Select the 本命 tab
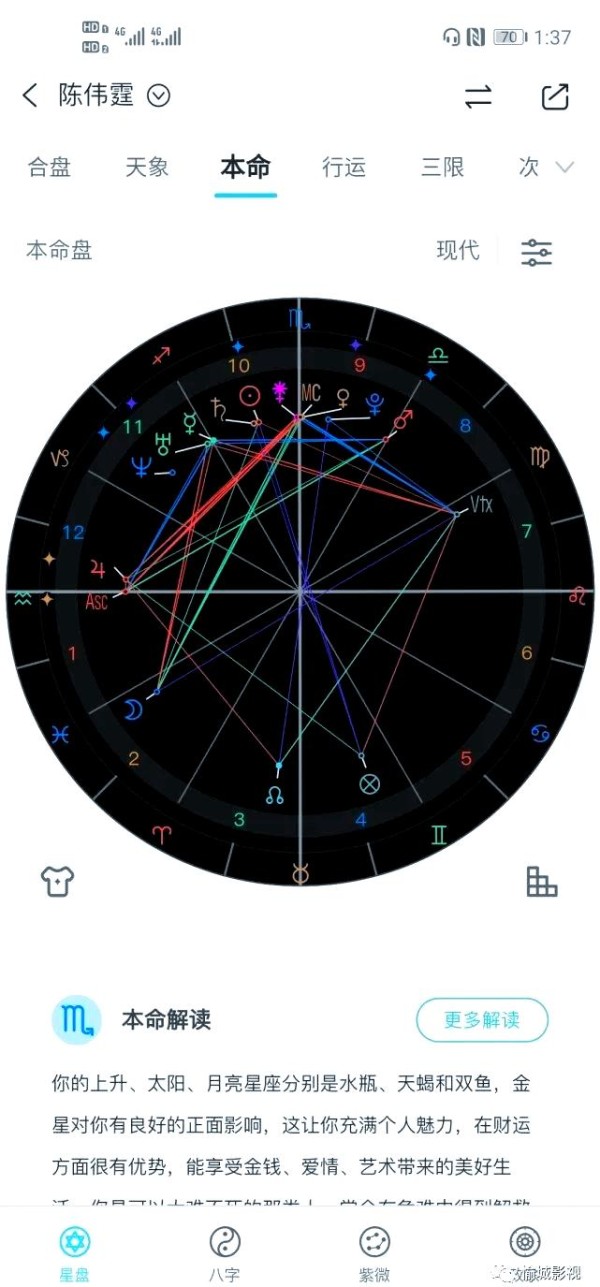 tap(245, 167)
